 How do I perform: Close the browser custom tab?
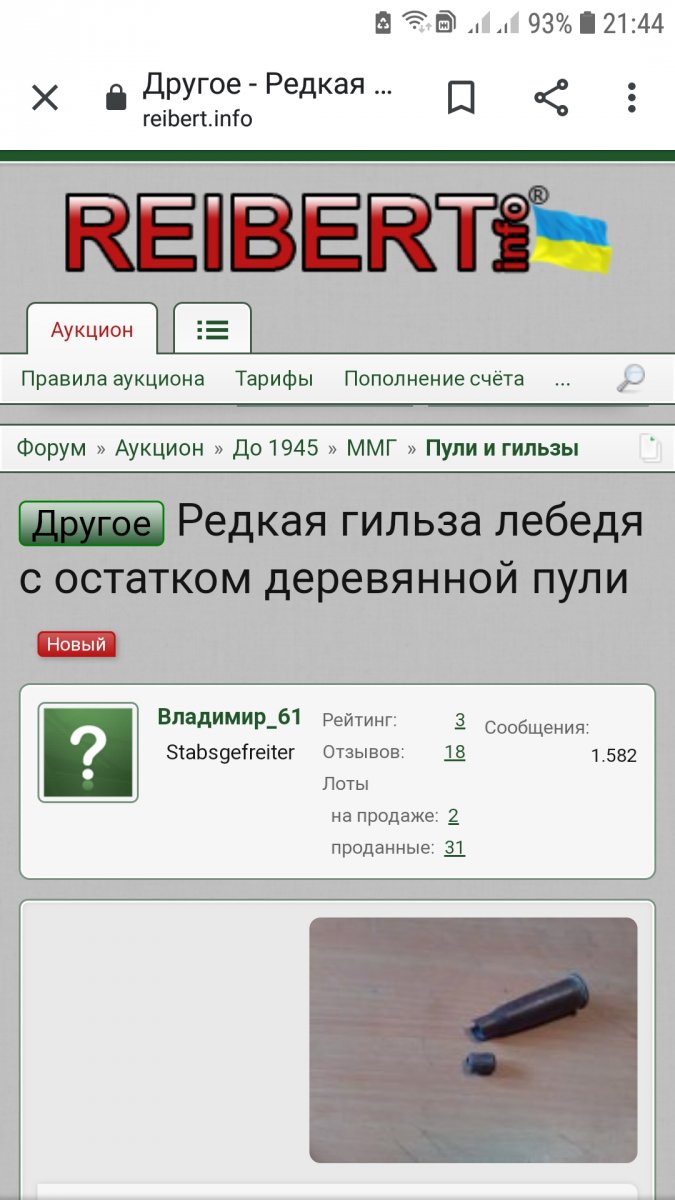[45, 98]
